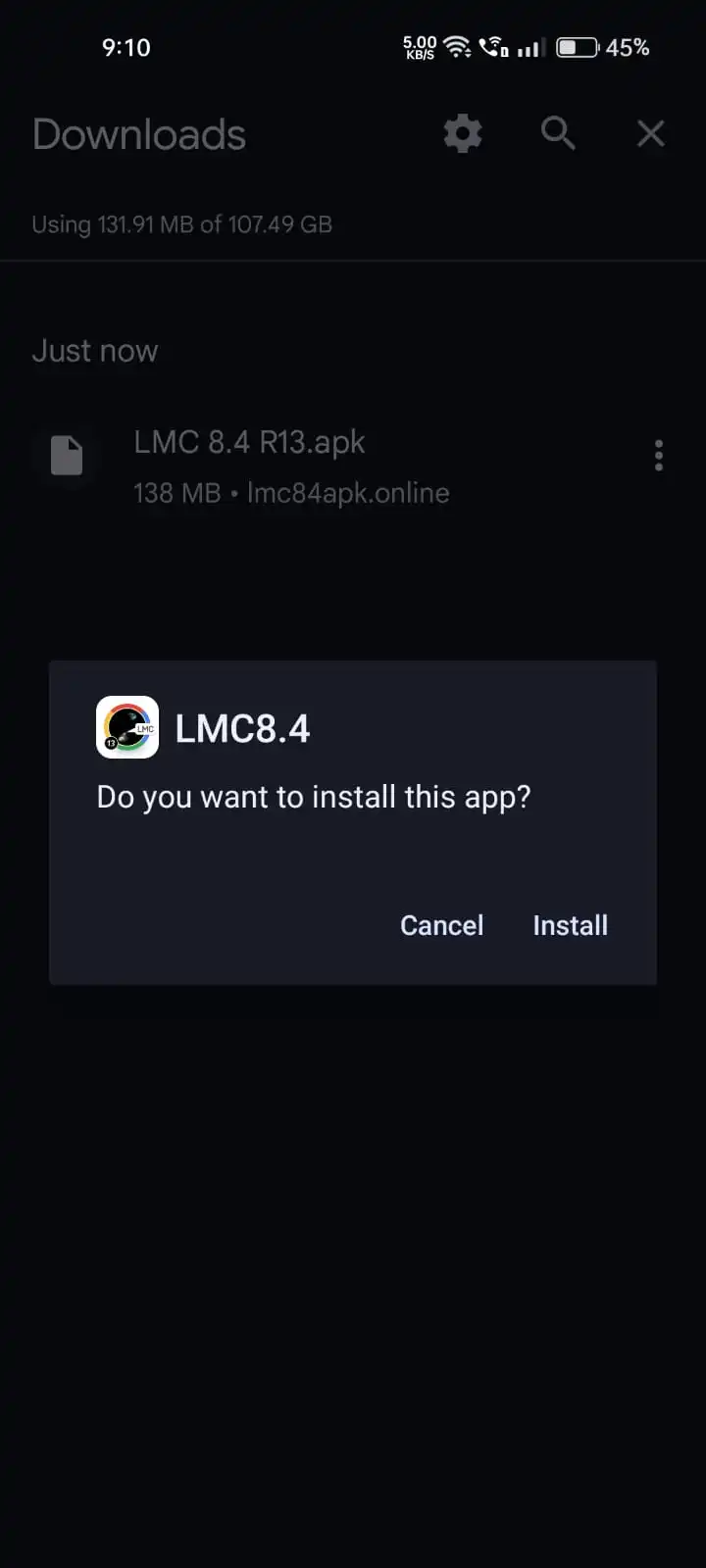Open options for LMC 8.4 R13.apk

click(x=658, y=456)
